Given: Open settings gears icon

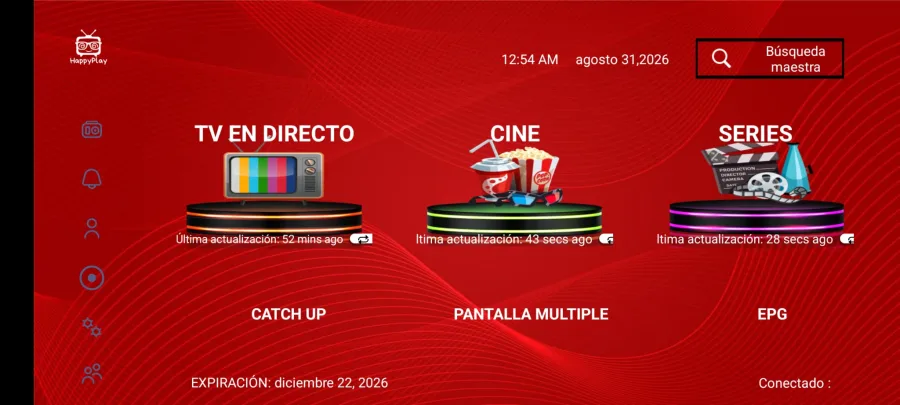Looking at the screenshot, I should tap(92, 327).
